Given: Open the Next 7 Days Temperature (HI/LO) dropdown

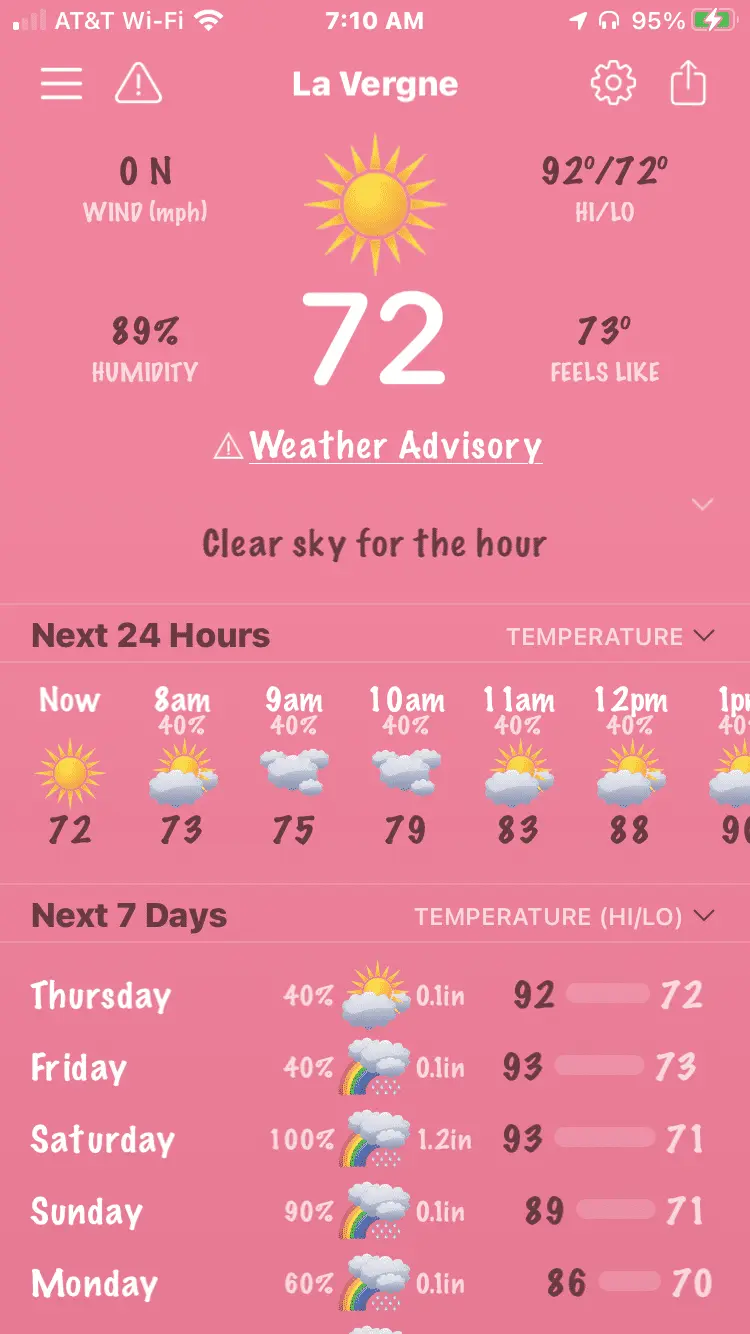Looking at the screenshot, I should click(x=564, y=916).
